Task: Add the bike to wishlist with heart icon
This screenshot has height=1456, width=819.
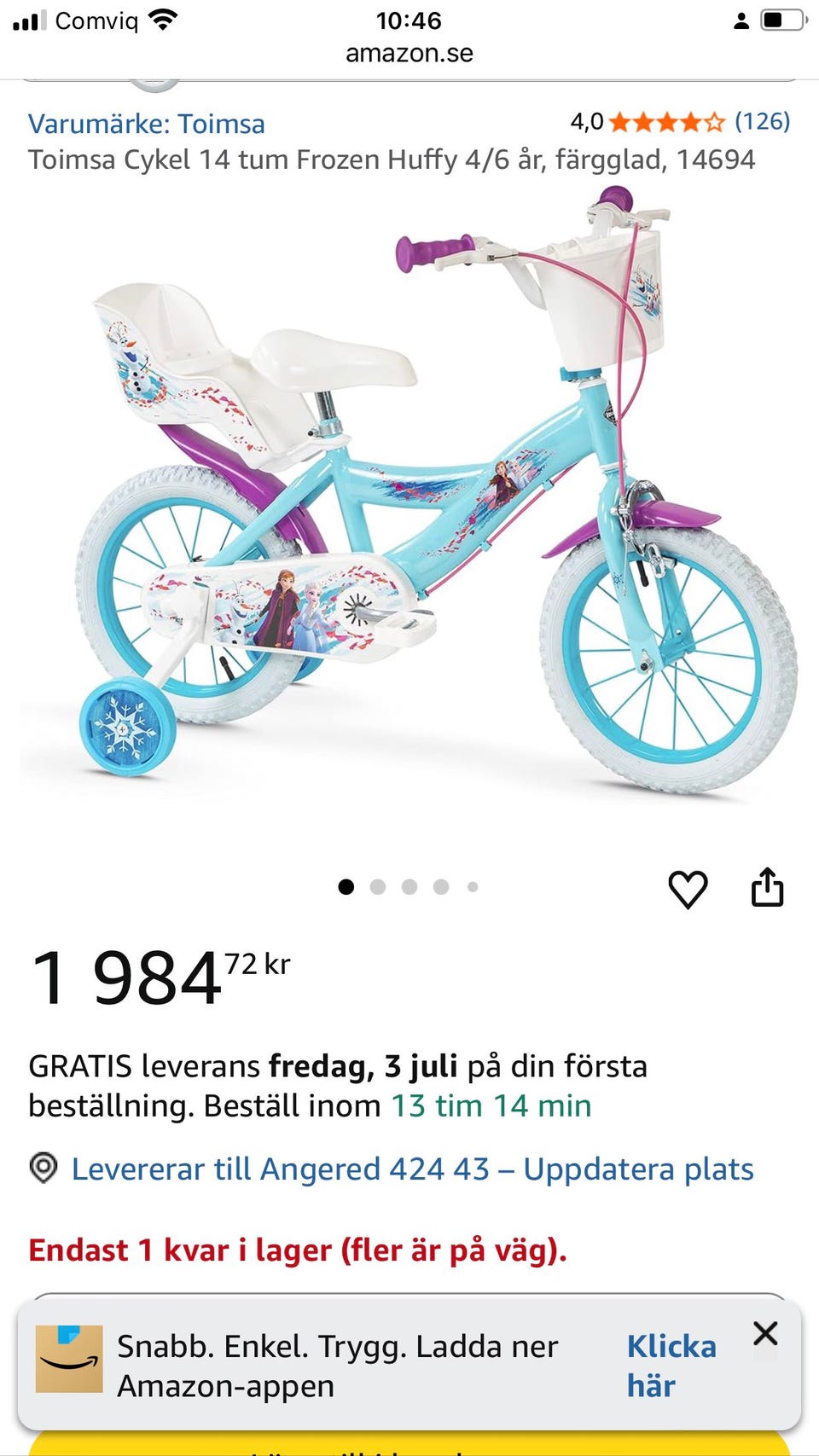Action: point(688,889)
